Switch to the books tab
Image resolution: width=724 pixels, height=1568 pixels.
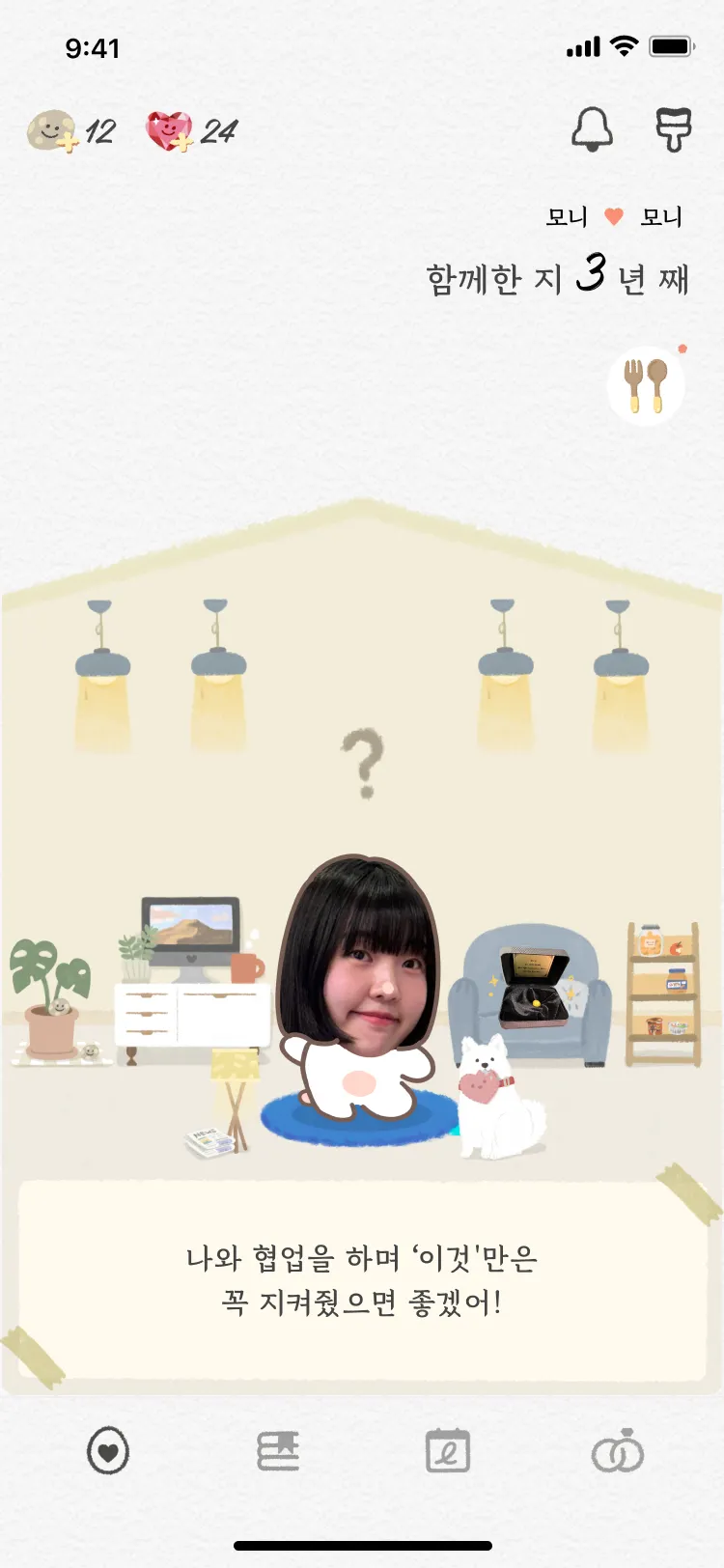278,1451
